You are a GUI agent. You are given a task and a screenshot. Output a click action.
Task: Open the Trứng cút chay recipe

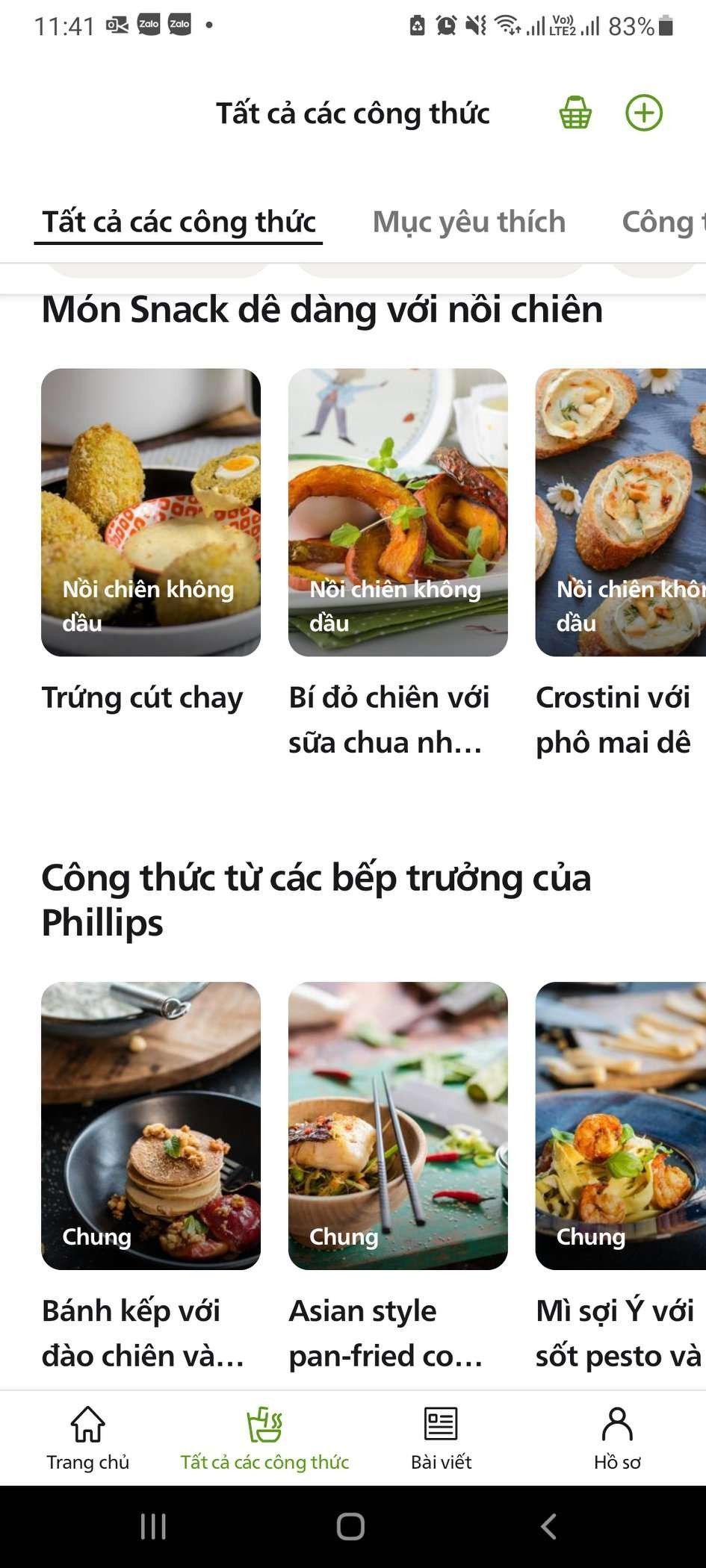coord(151,512)
